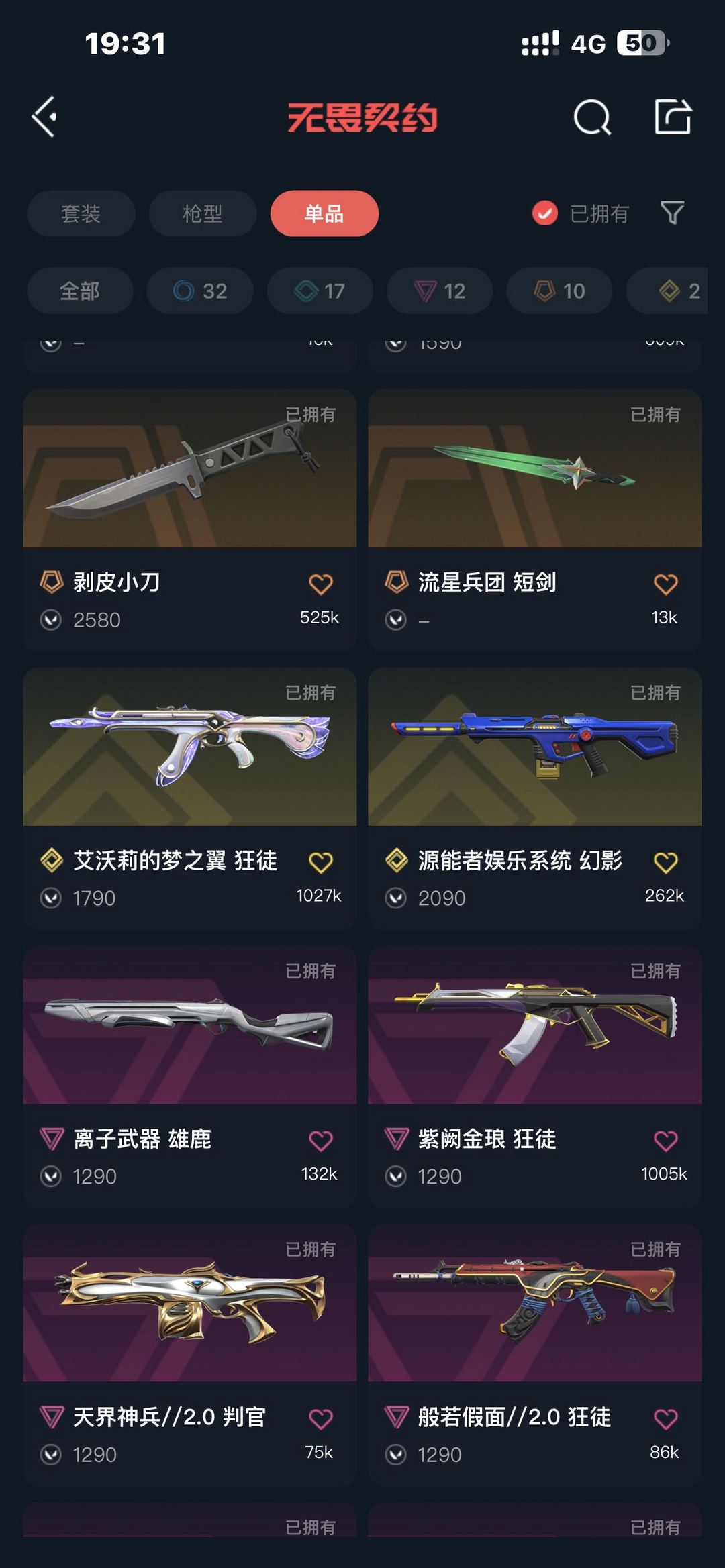
Task: Select the rarity filter showing 10
Action: pos(558,291)
